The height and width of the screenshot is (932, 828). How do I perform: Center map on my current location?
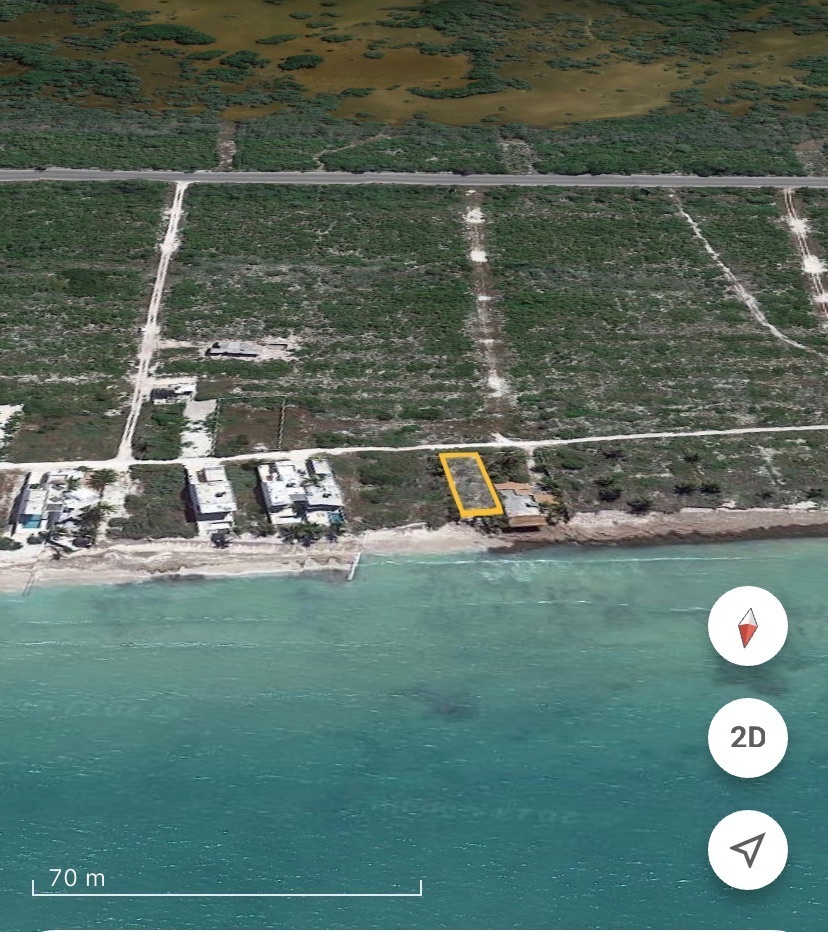[747, 849]
